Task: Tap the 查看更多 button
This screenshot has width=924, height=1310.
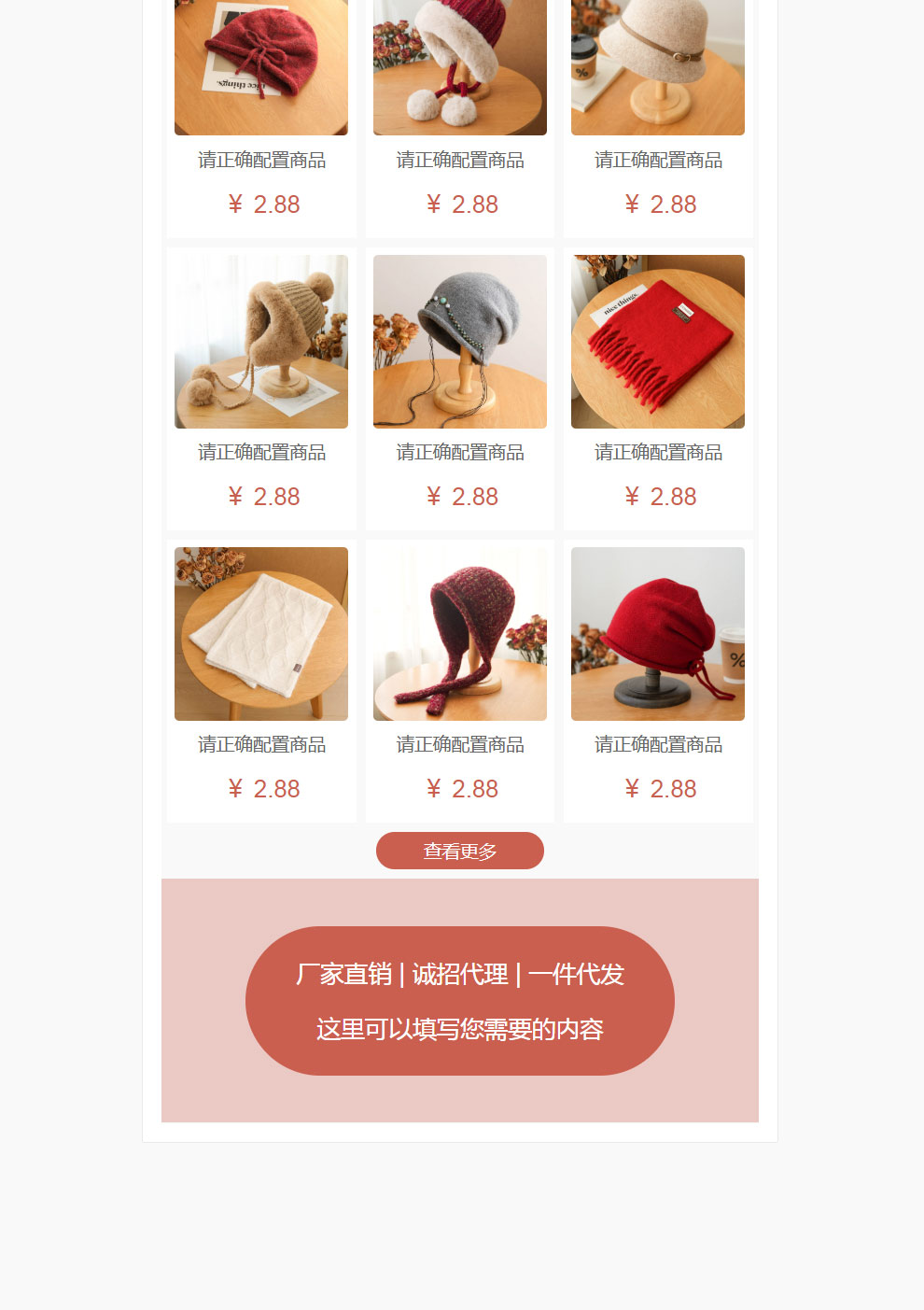Action: pos(459,851)
